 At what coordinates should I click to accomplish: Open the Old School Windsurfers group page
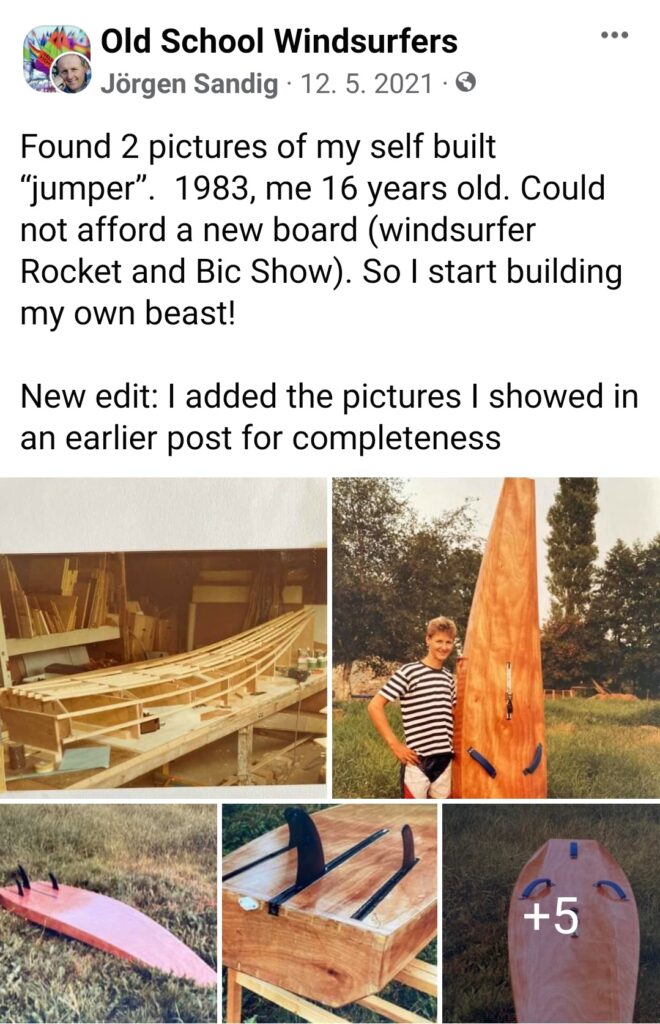pyautogui.click(x=279, y=41)
